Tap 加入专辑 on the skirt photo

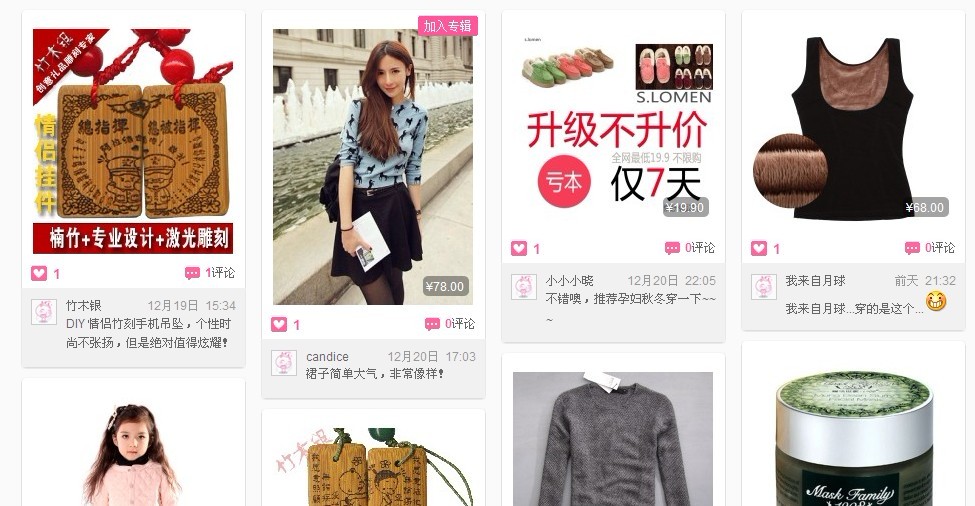[447, 26]
